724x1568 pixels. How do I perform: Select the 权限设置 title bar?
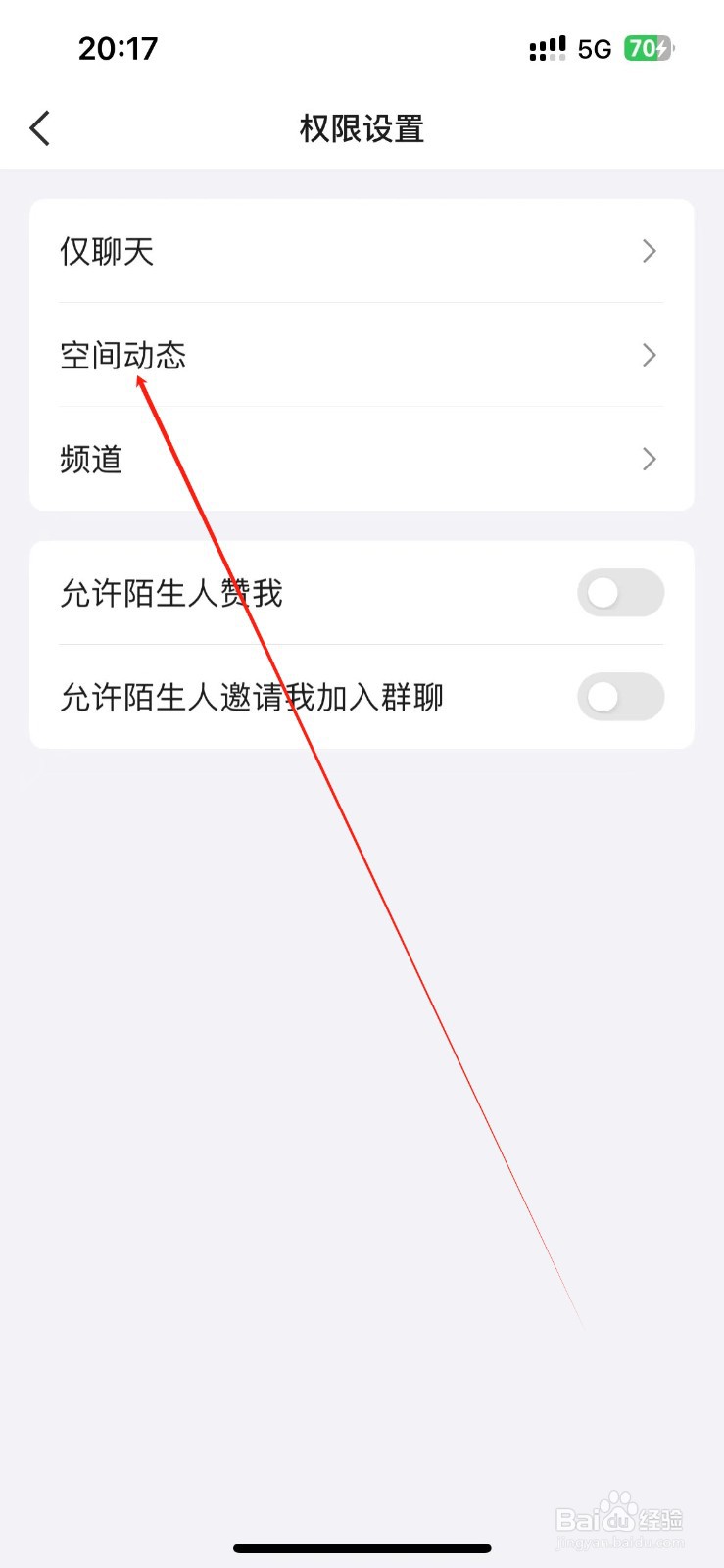click(361, 128)
